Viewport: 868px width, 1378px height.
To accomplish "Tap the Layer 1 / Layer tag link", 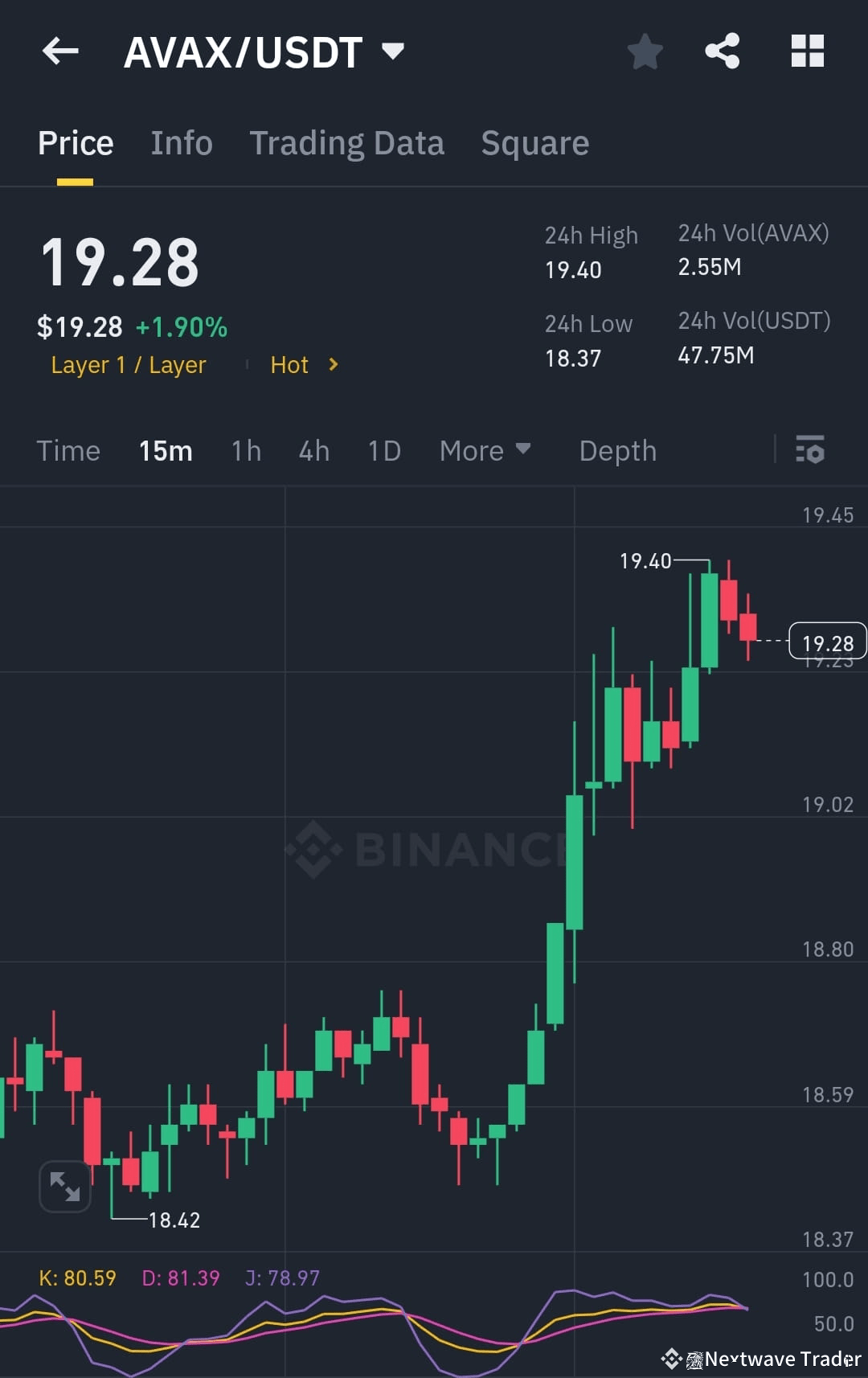I will [x=128, y=364].
